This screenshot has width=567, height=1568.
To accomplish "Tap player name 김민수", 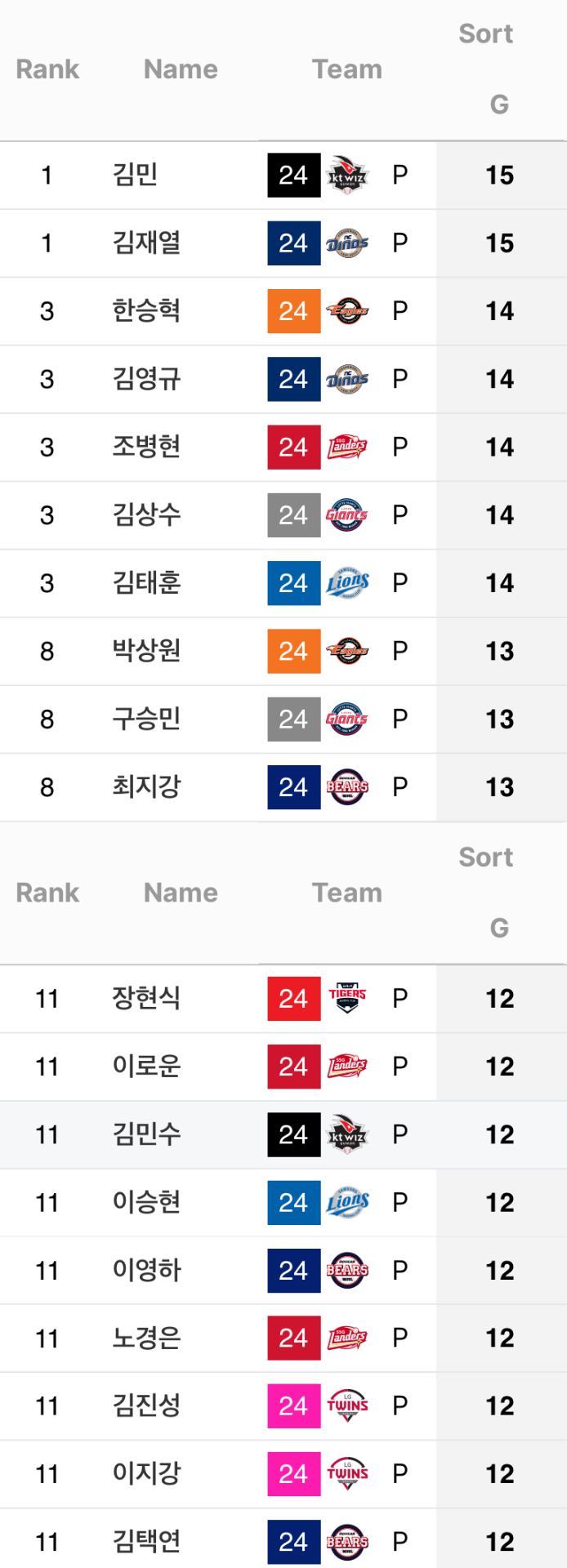I will click(146, 1134).
